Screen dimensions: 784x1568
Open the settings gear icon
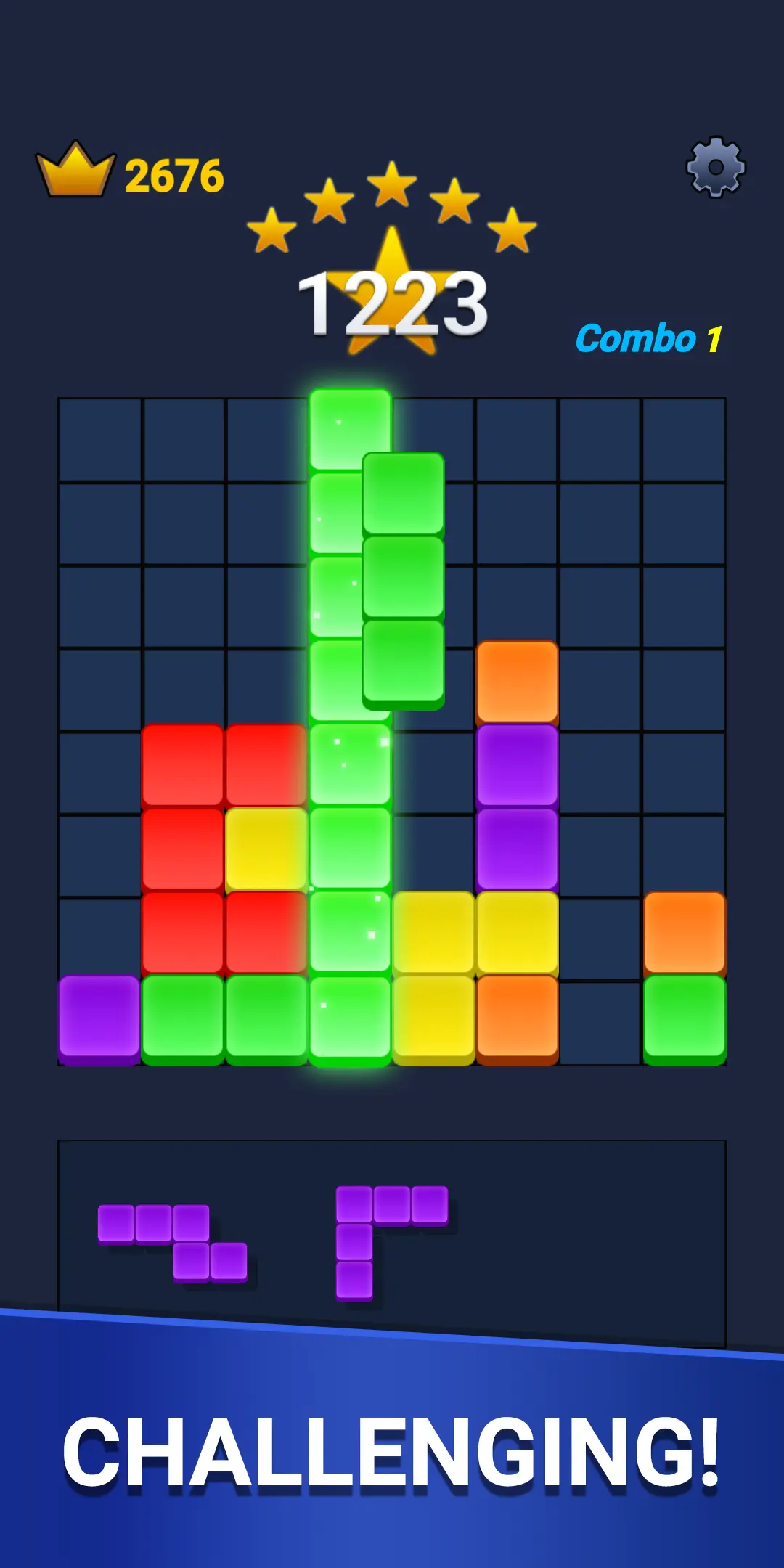point(715,167)
